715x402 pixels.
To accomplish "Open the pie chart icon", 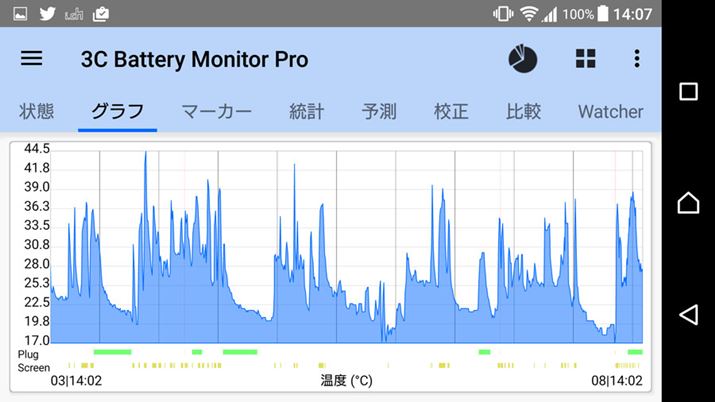I will point(523,59).
